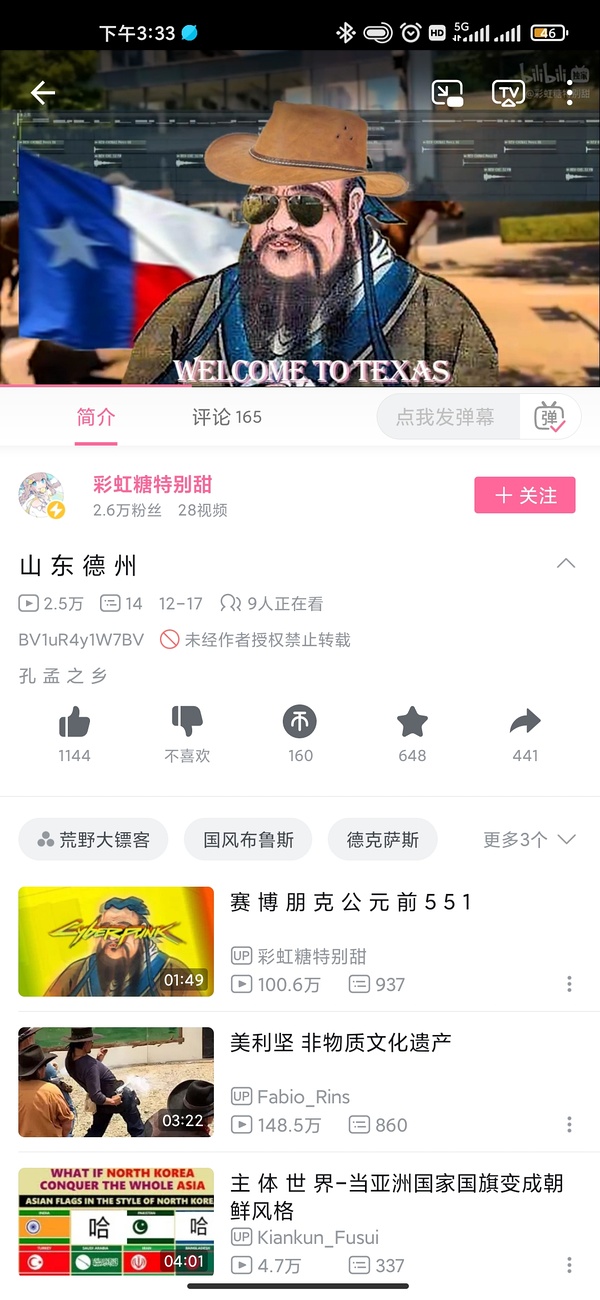Follow uploader with the 关注 button
Image resolution: width=600 pixels, height=1300 pixels.
524,495
